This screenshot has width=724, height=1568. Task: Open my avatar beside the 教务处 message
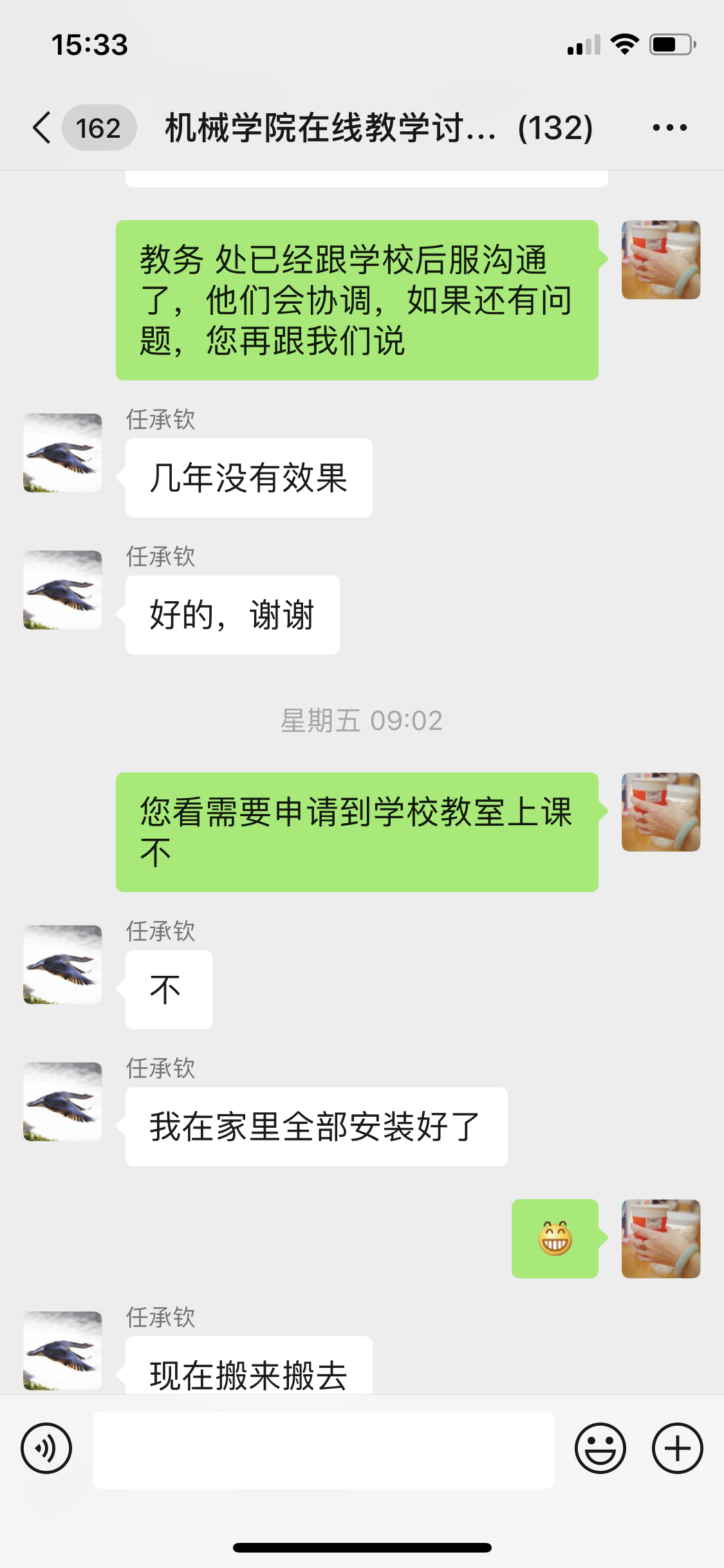click(660, 260)
